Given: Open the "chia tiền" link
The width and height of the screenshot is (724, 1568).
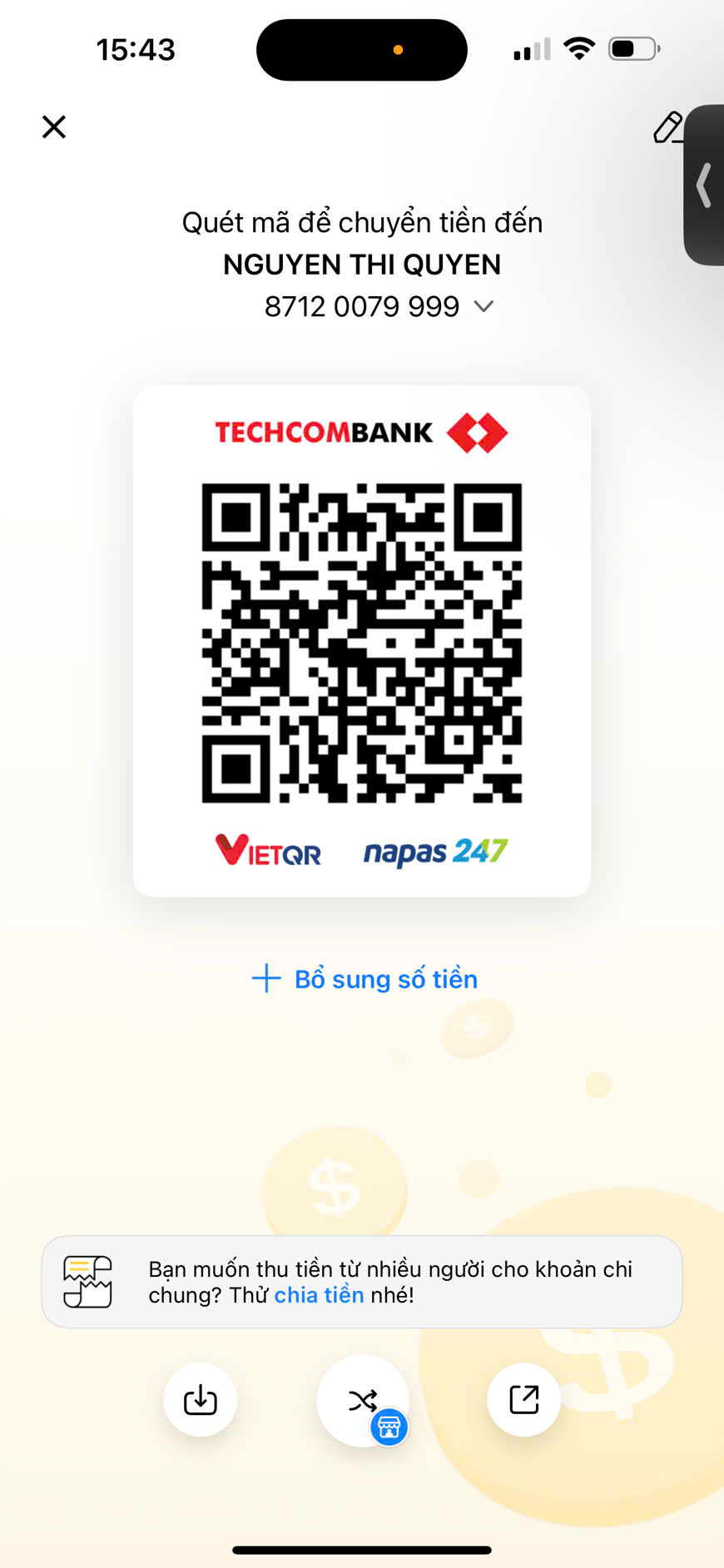Looking at the screenshot, I should click(319, 1295).
